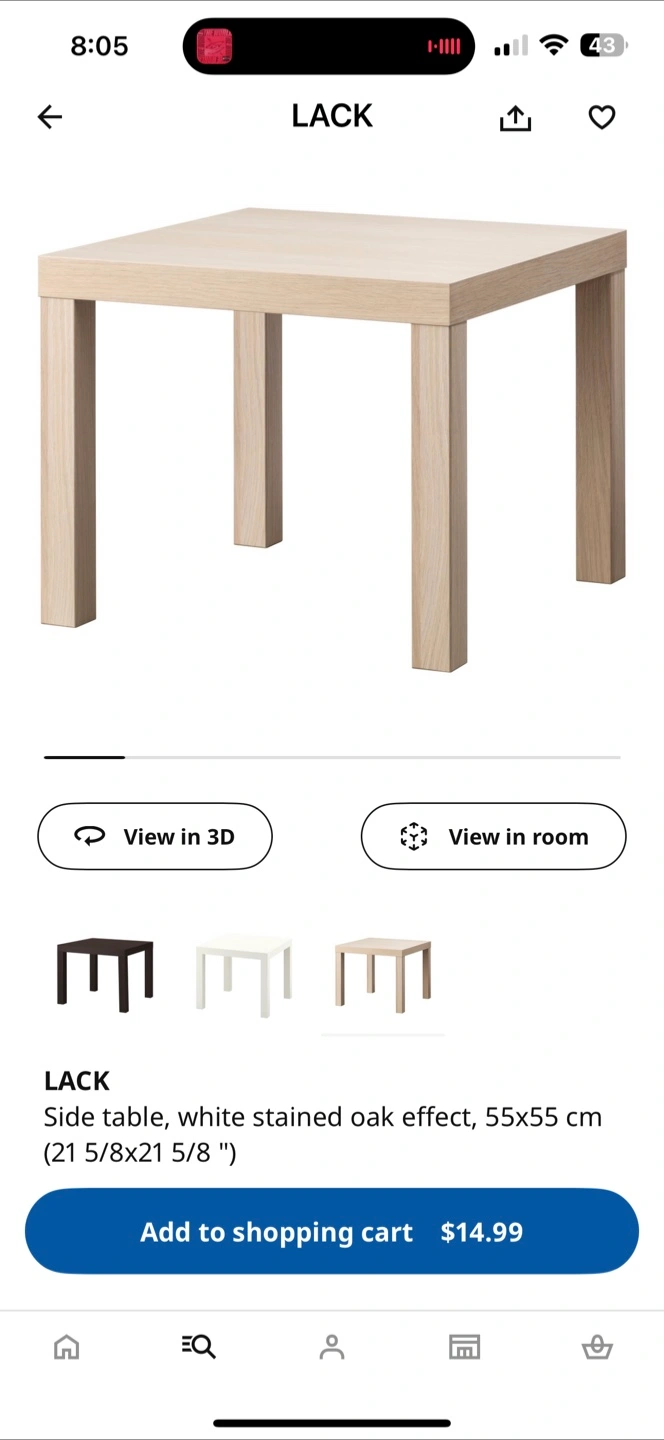The width and height of the screenshot is (664, 1440).
Task: Select the black-brown table variant
Action: (105, 974)
